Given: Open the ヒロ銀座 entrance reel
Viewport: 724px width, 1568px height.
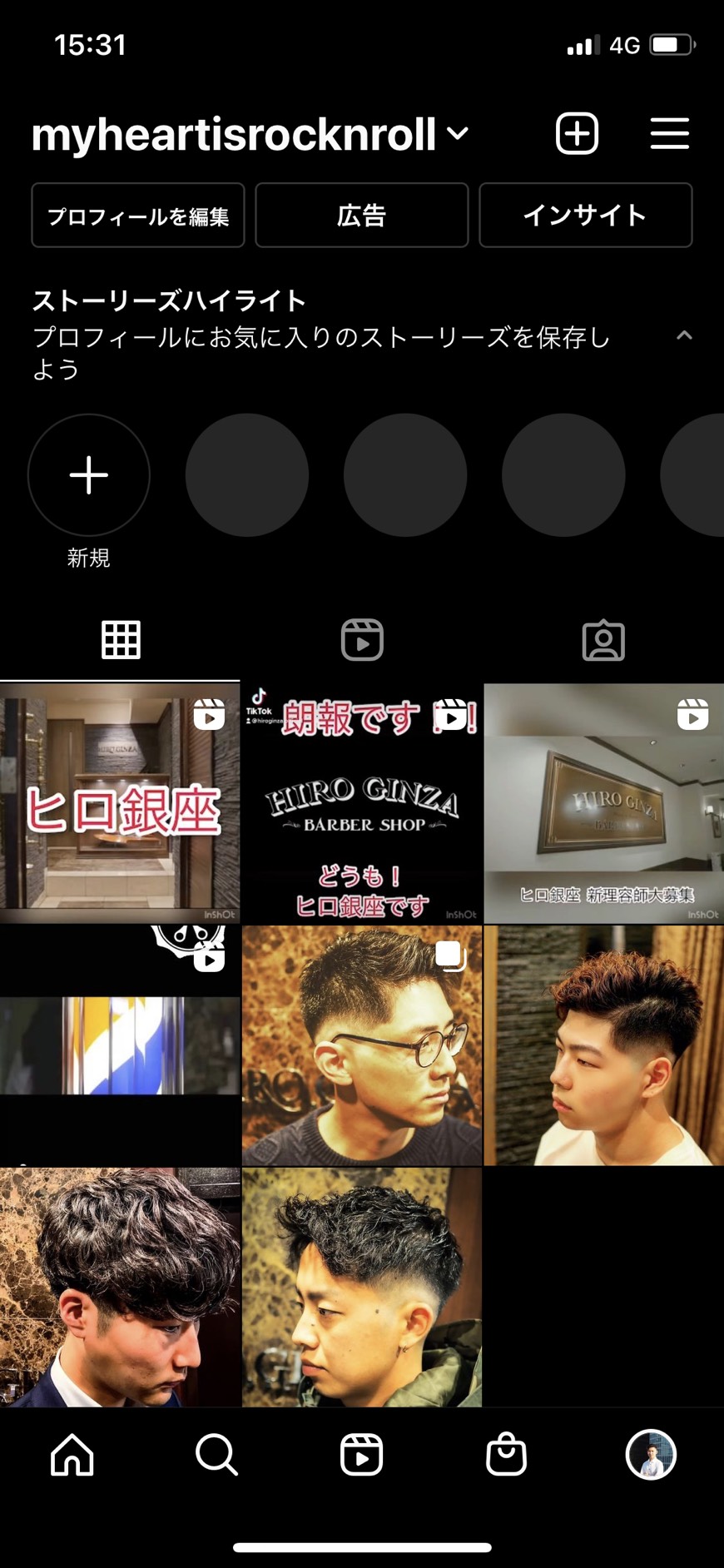Looking at the screenshot, I should [x=120, y=803].
